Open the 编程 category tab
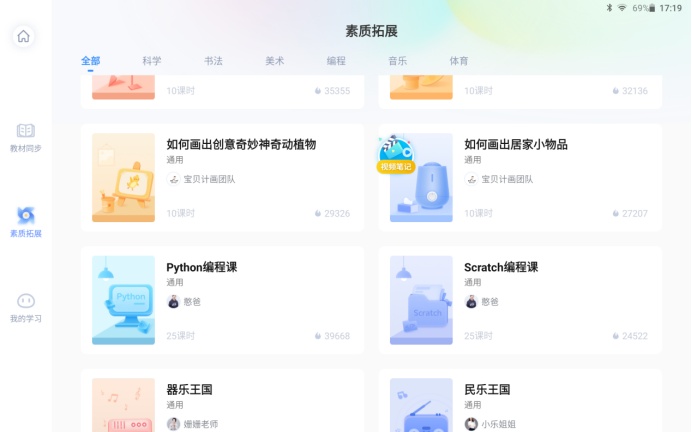This screenshot has width=692, height=432. (x=336, y=61)
